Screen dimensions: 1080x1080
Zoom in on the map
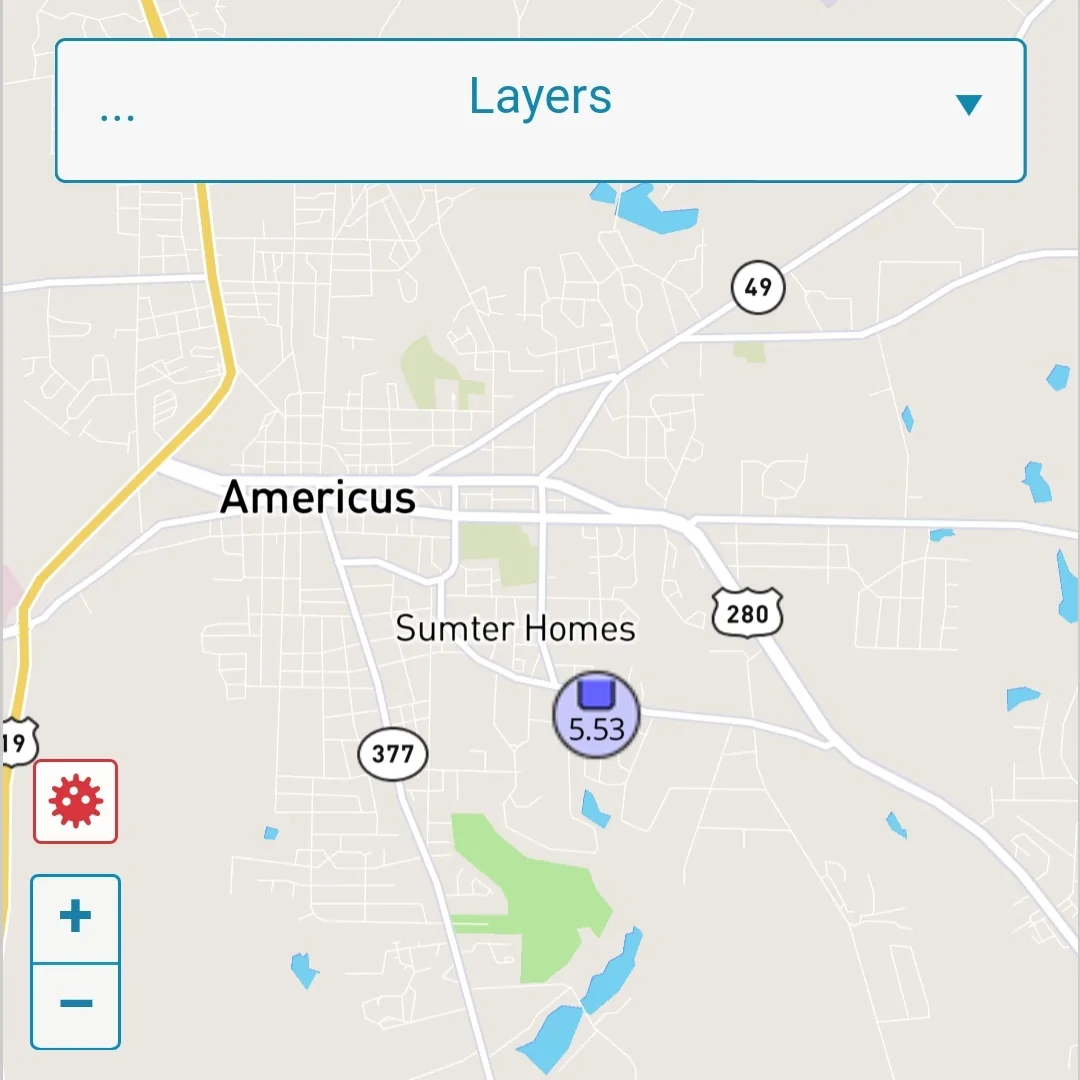76,918
